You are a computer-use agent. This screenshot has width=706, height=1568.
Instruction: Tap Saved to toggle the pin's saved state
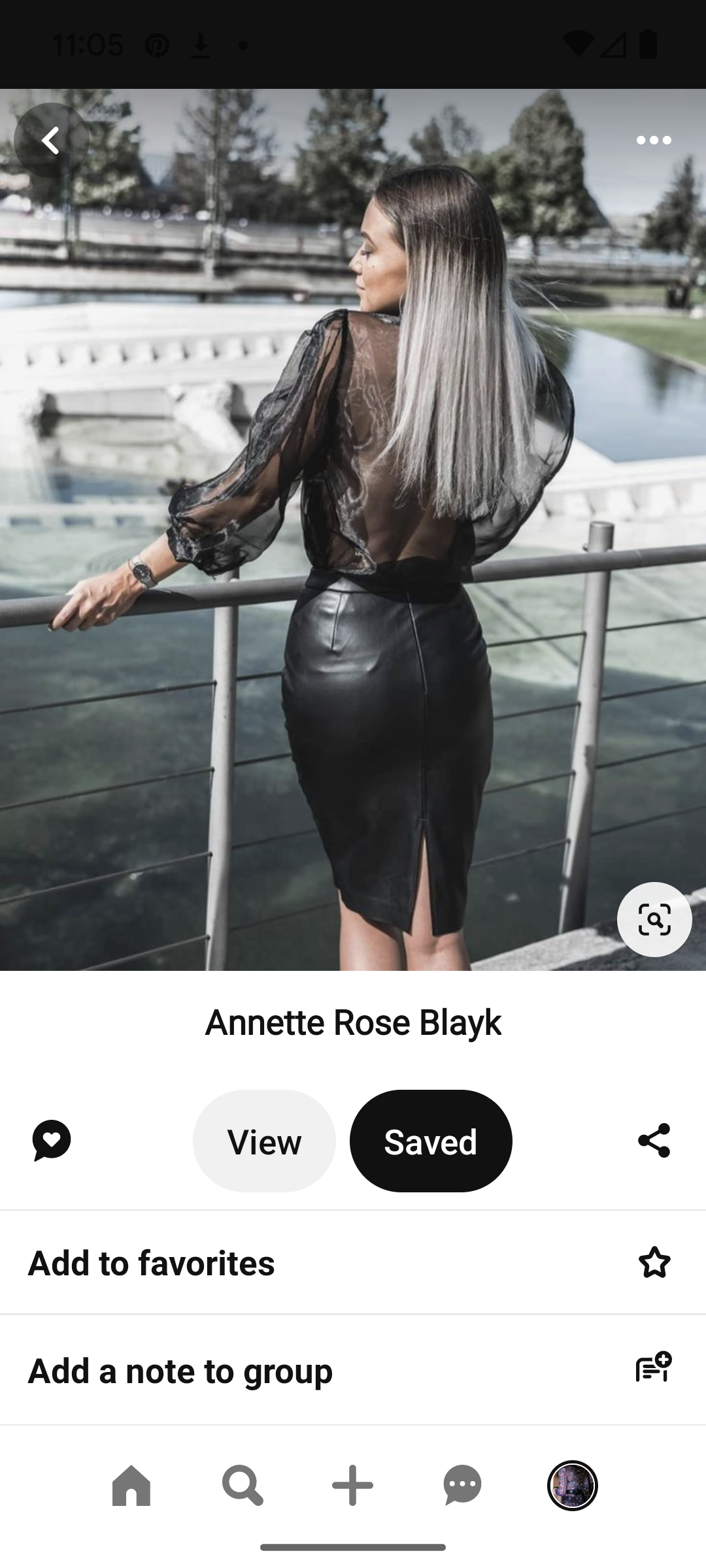click(x=431, y=1141)
